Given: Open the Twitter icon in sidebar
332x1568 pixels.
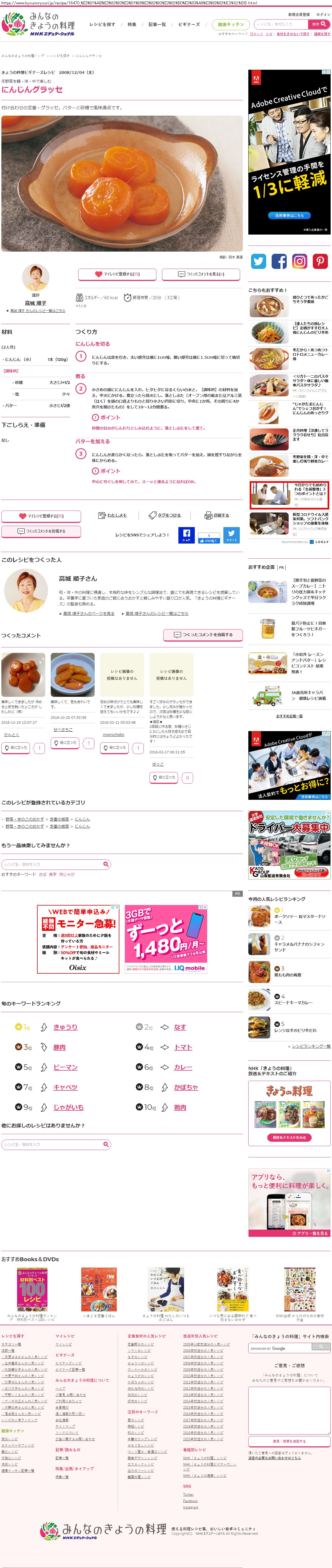Looking at the screenshot, I should [258, 261].
